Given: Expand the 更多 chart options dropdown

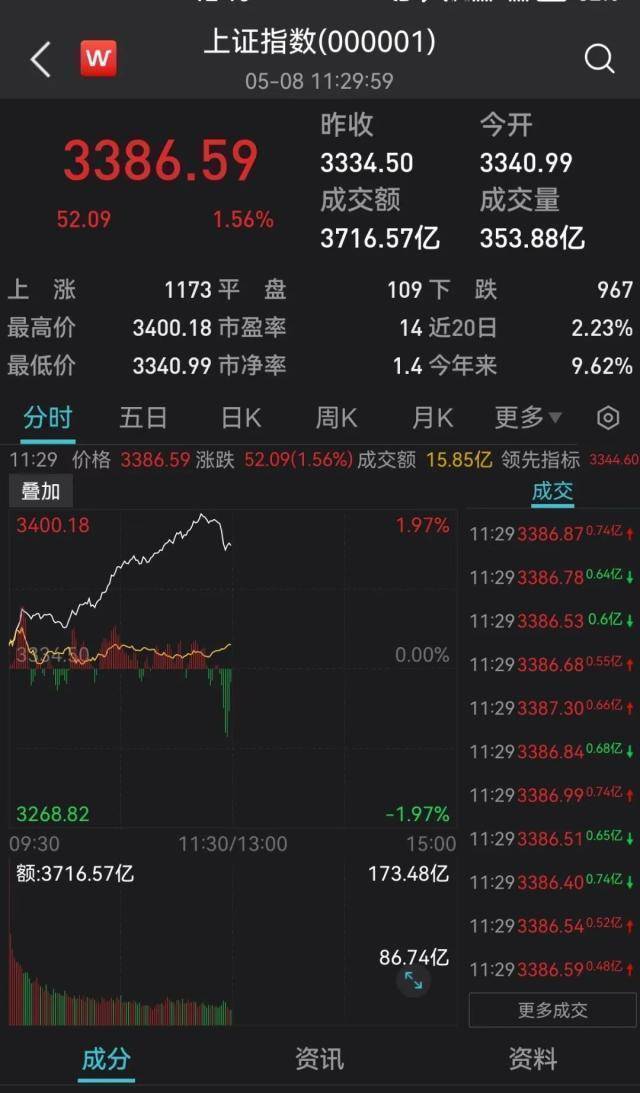Looking at the screenshot, I should (x=528, y=418).
